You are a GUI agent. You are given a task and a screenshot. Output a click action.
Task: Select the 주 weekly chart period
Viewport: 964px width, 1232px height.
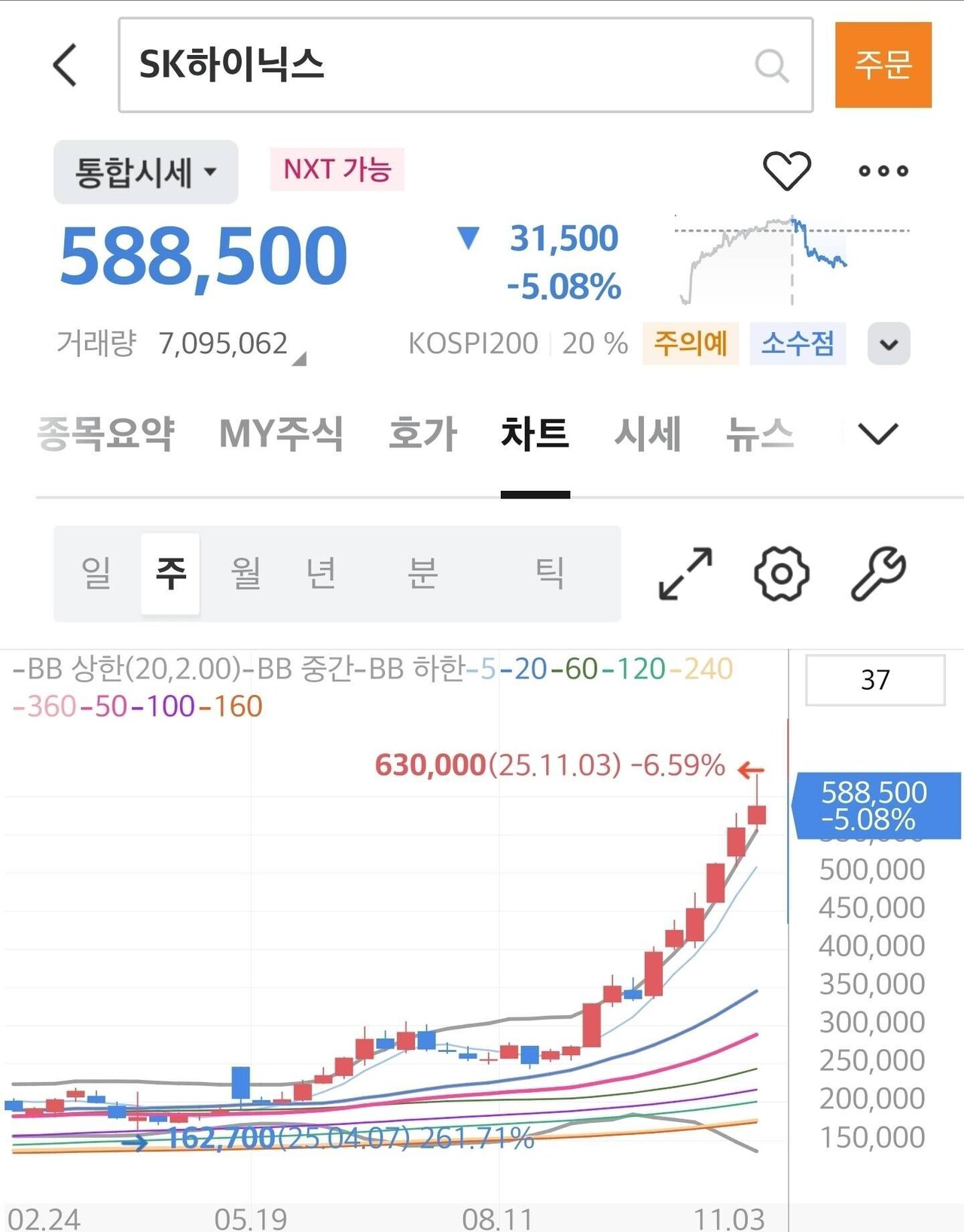point(171,574)
